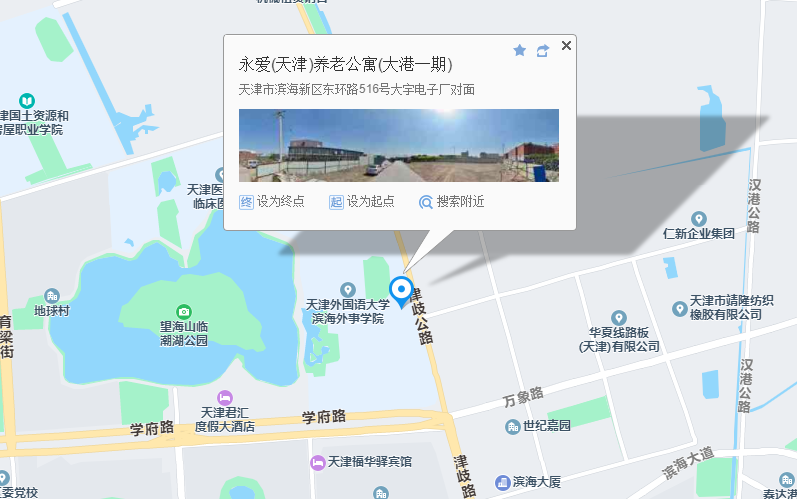The height and width of the screenshot is (499, 797).
Task: Close the location info popup
Action: [x=566, y=45]
